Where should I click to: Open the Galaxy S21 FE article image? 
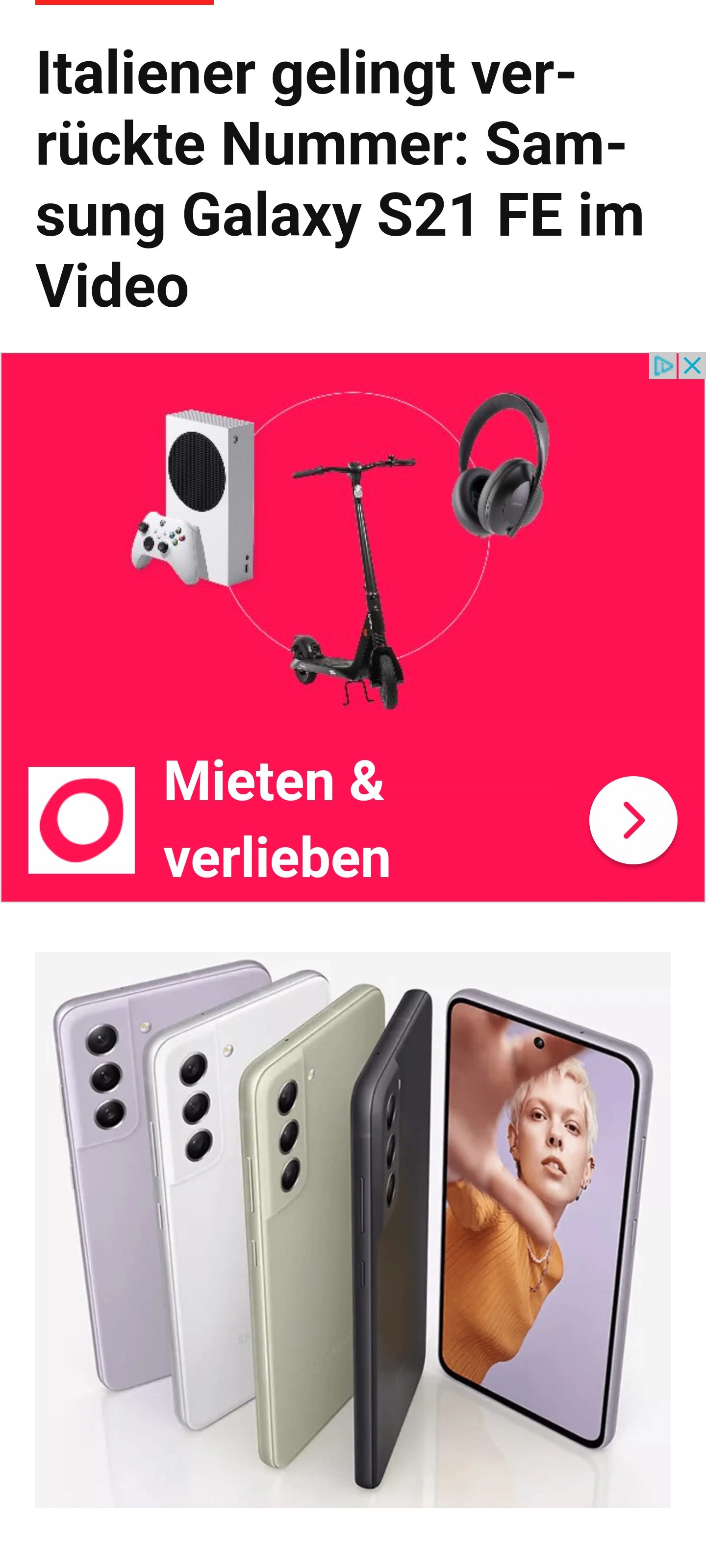point(353,1229)
